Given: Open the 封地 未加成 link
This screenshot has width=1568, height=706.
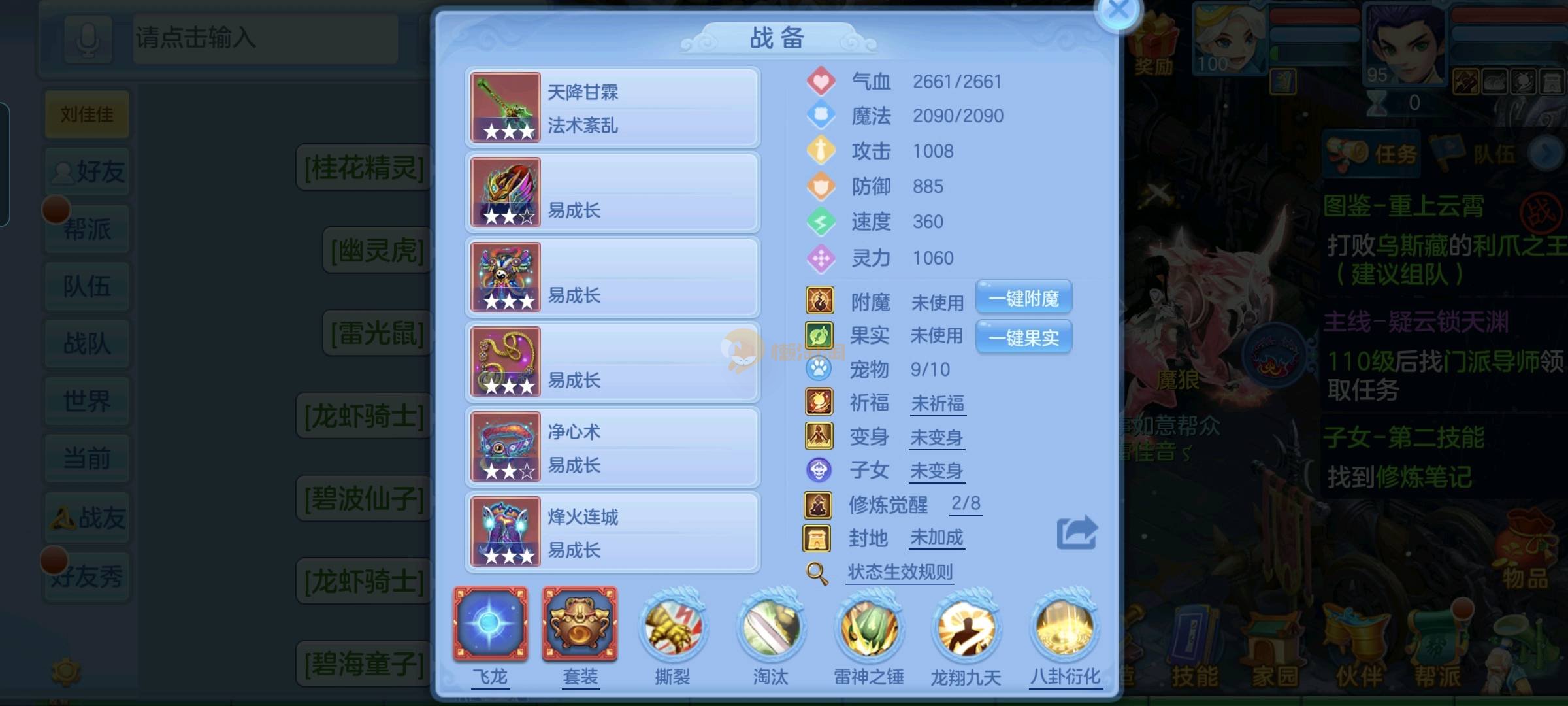Looking at the screenshot, I should click(936, 538).
